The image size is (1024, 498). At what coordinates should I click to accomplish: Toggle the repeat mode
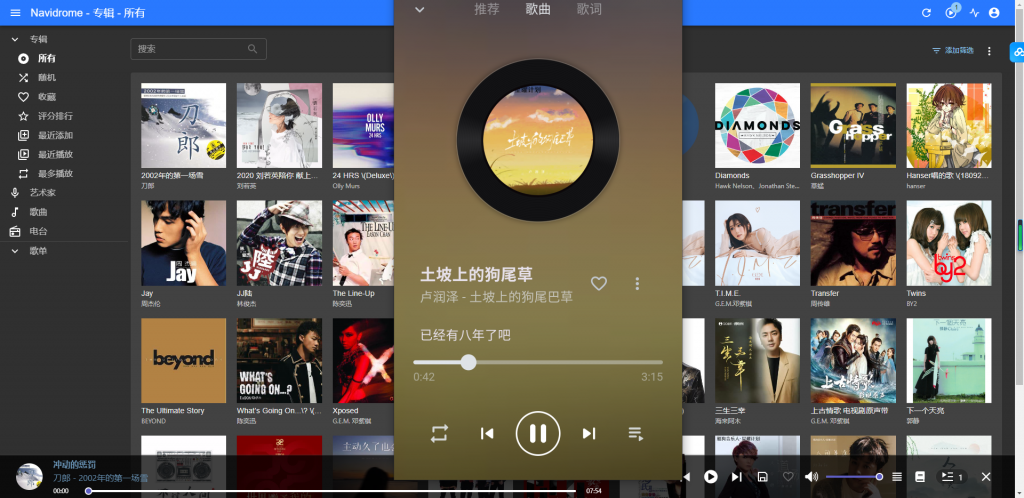pyautogui.click(x=439, y=433)
